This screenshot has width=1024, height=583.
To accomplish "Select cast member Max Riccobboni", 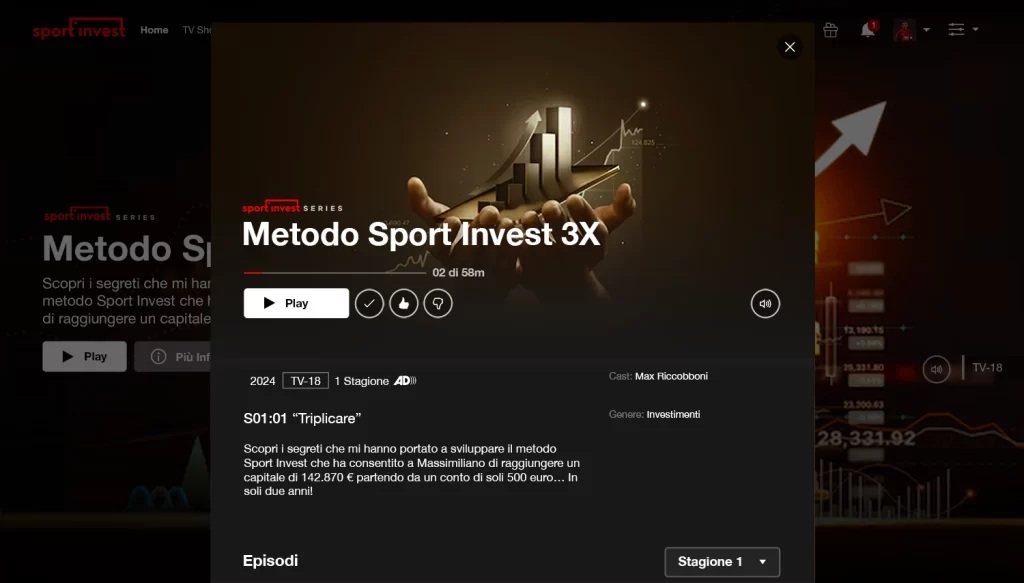I will click(671, 376).
